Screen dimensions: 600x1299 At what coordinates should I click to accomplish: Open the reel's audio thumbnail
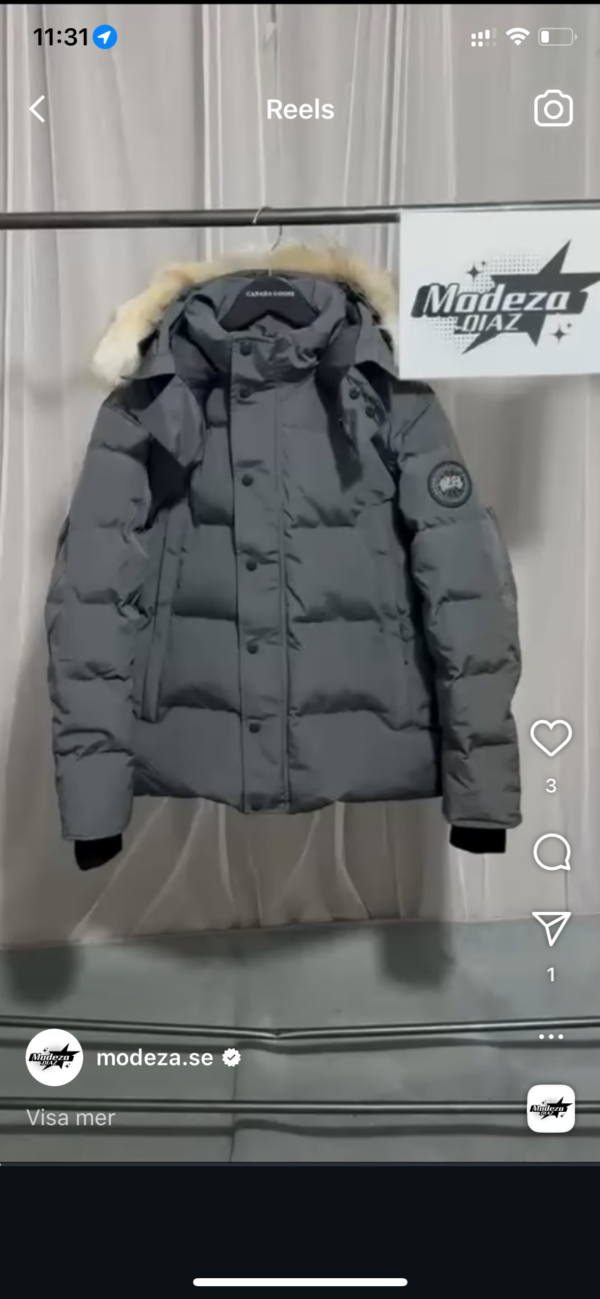551,1109
